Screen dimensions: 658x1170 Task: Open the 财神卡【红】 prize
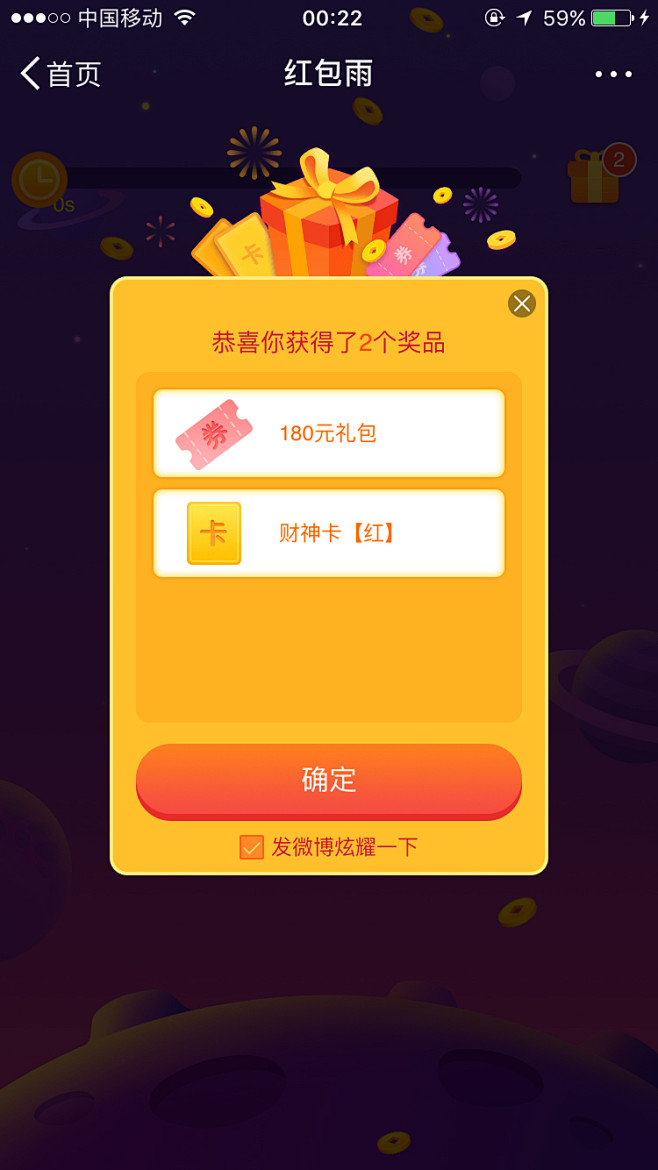click(329, 533)
